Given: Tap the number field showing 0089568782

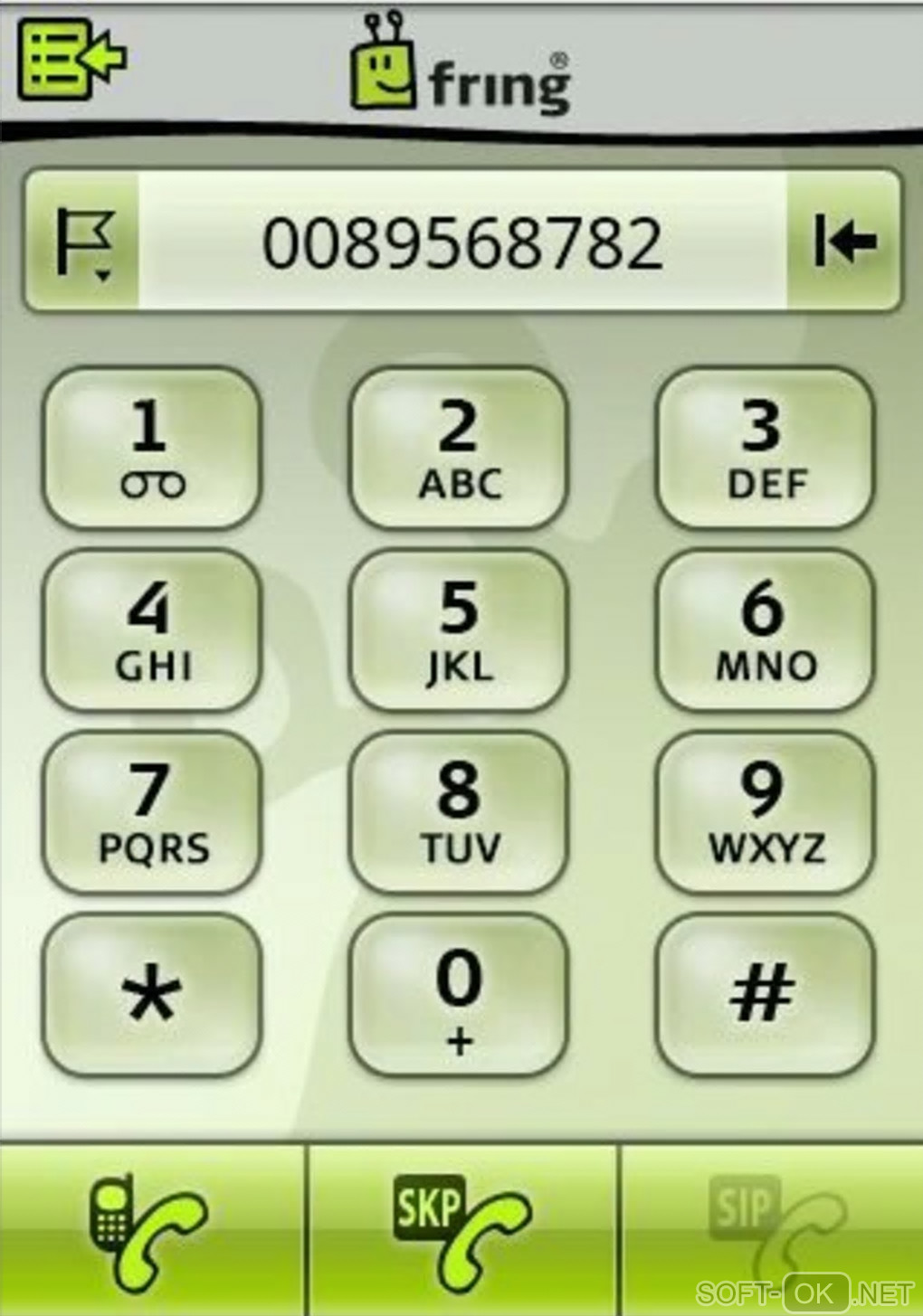Looking at the screenshot, I should [462, 242].
